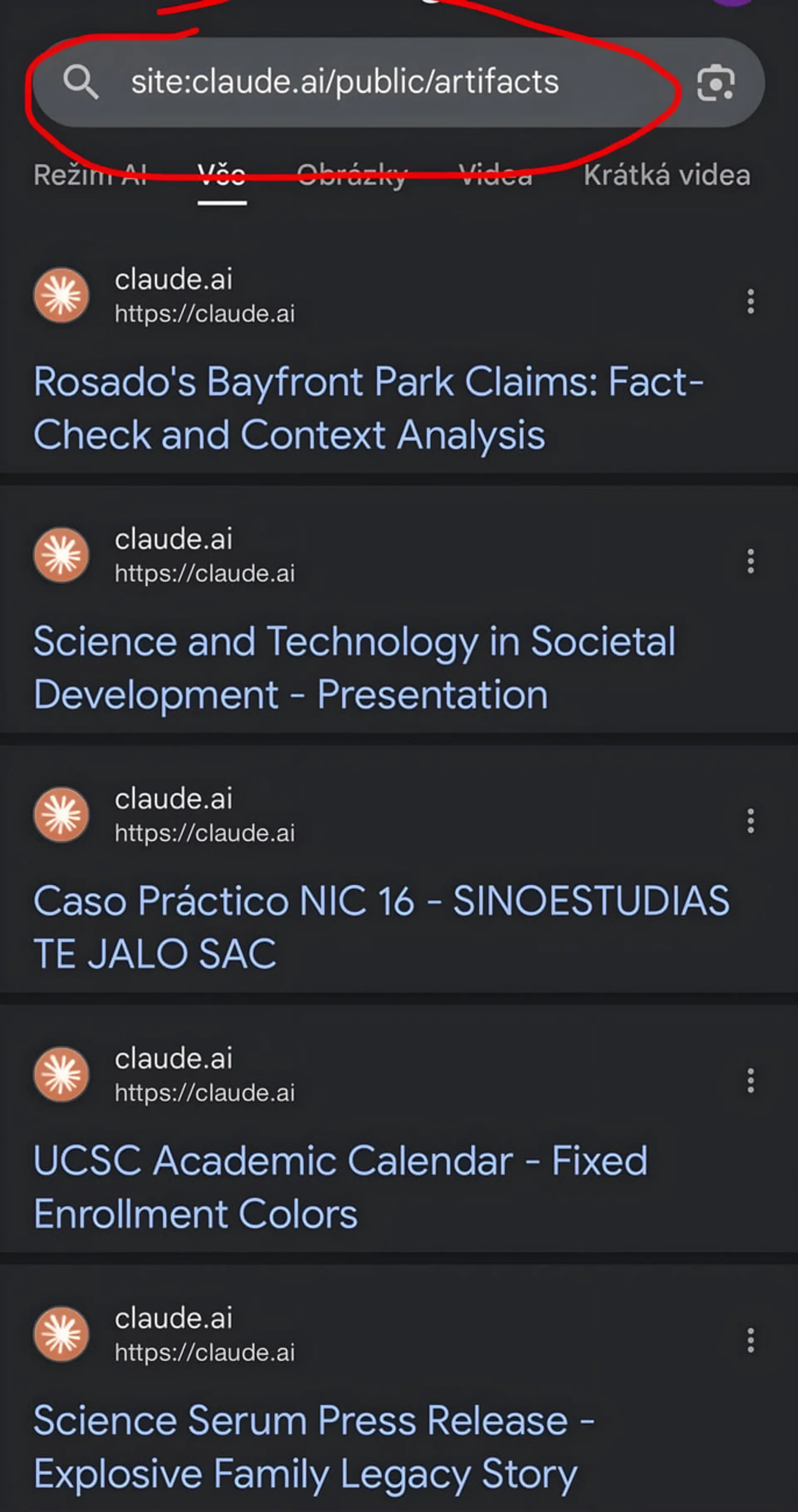Open Caso Práctico NIC 16 result

click(x=382, y=927)
